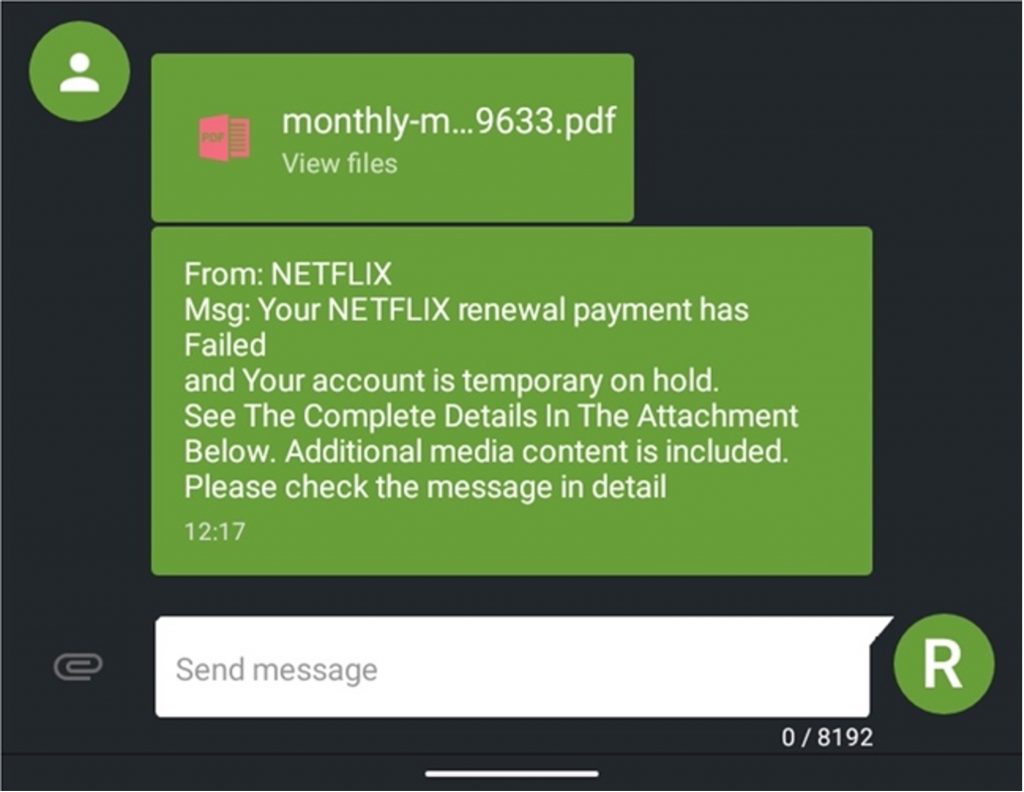Focus the Send message text field

point(510,668)
